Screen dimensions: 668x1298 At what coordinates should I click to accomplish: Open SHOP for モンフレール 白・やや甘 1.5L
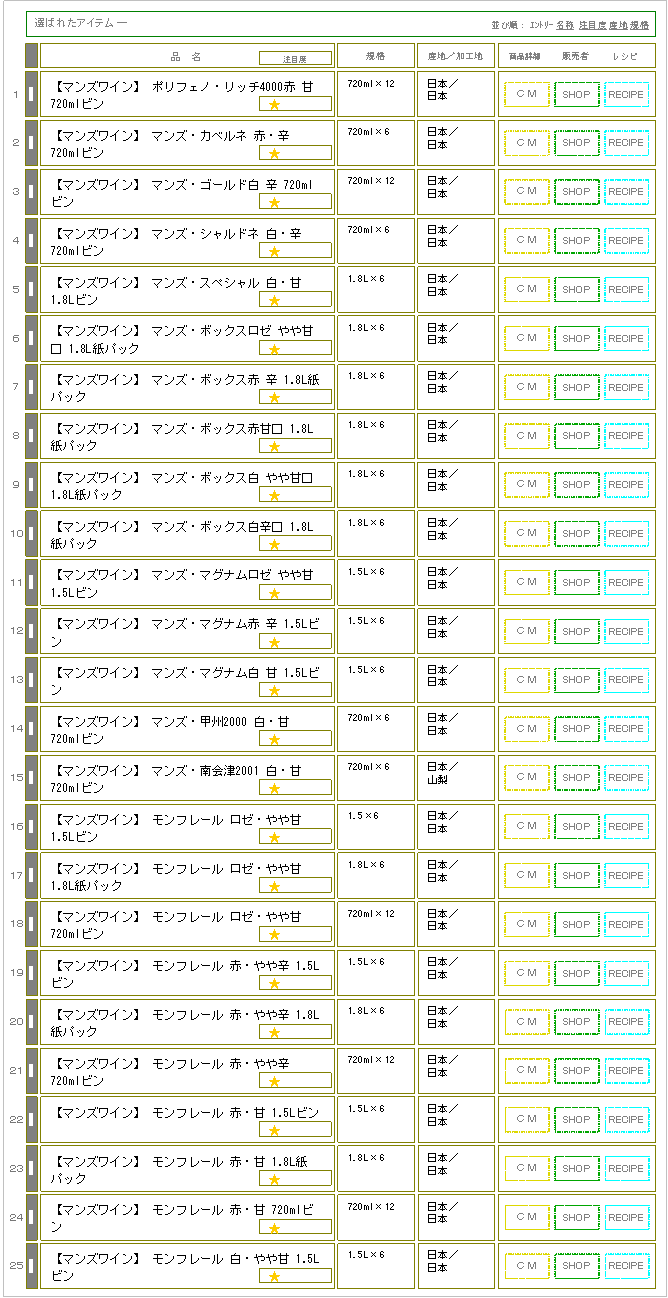[576, 1266]
